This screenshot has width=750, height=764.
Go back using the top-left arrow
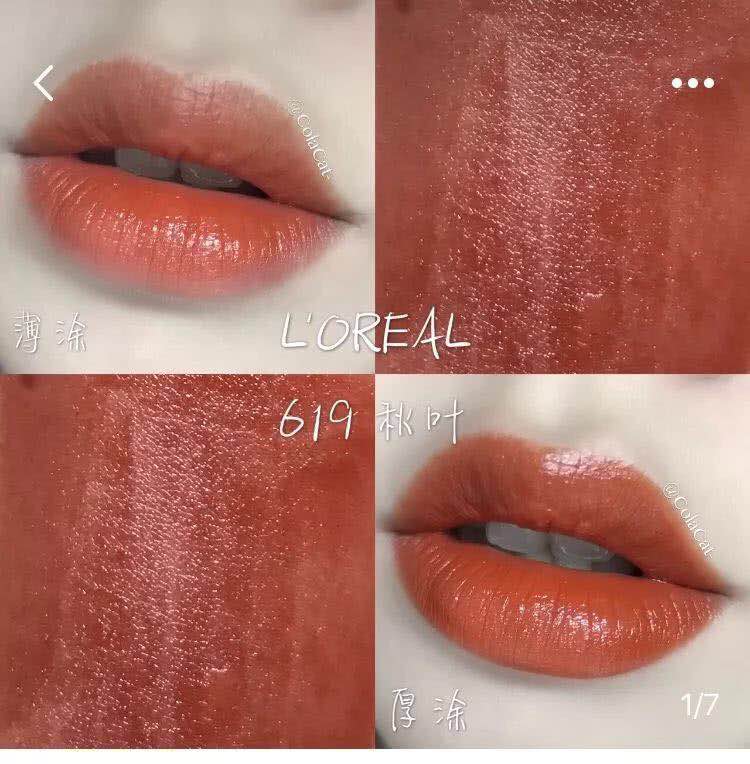(43, 83)
